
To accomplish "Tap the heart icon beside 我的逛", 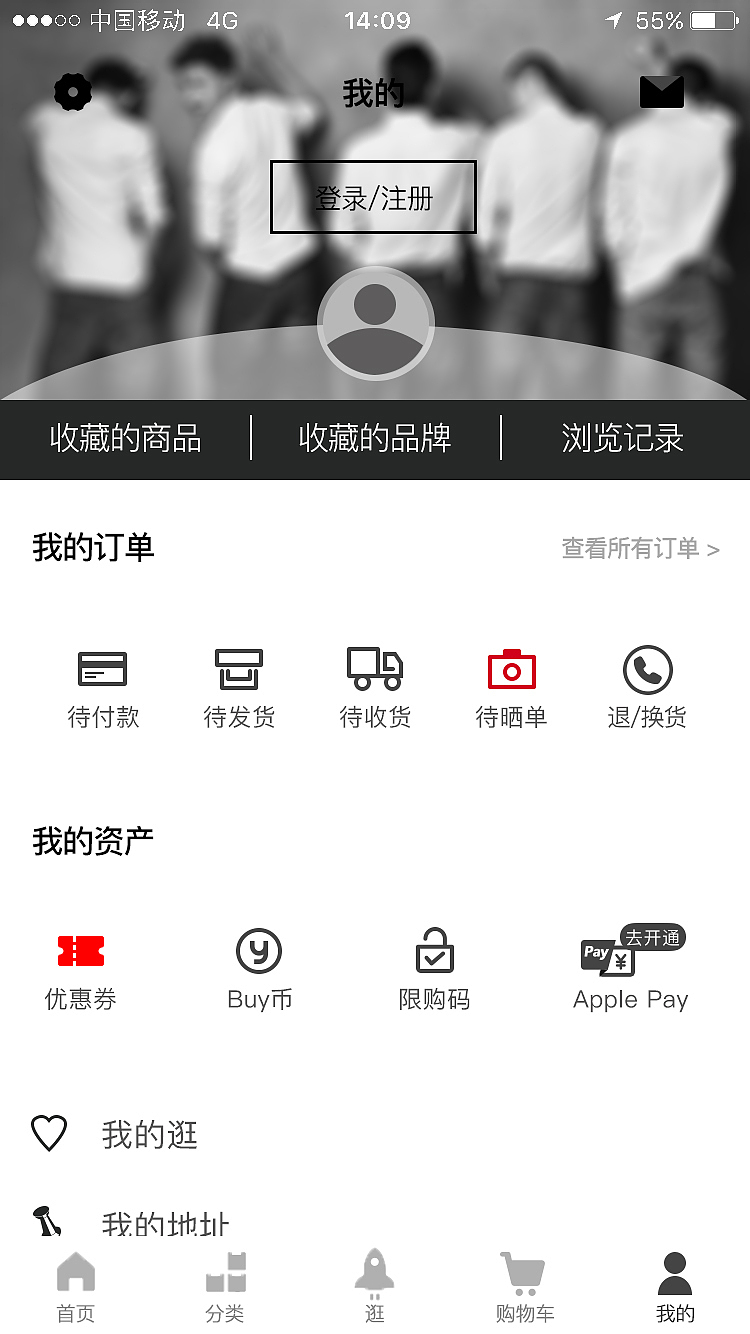I will tap(49, 1132).
